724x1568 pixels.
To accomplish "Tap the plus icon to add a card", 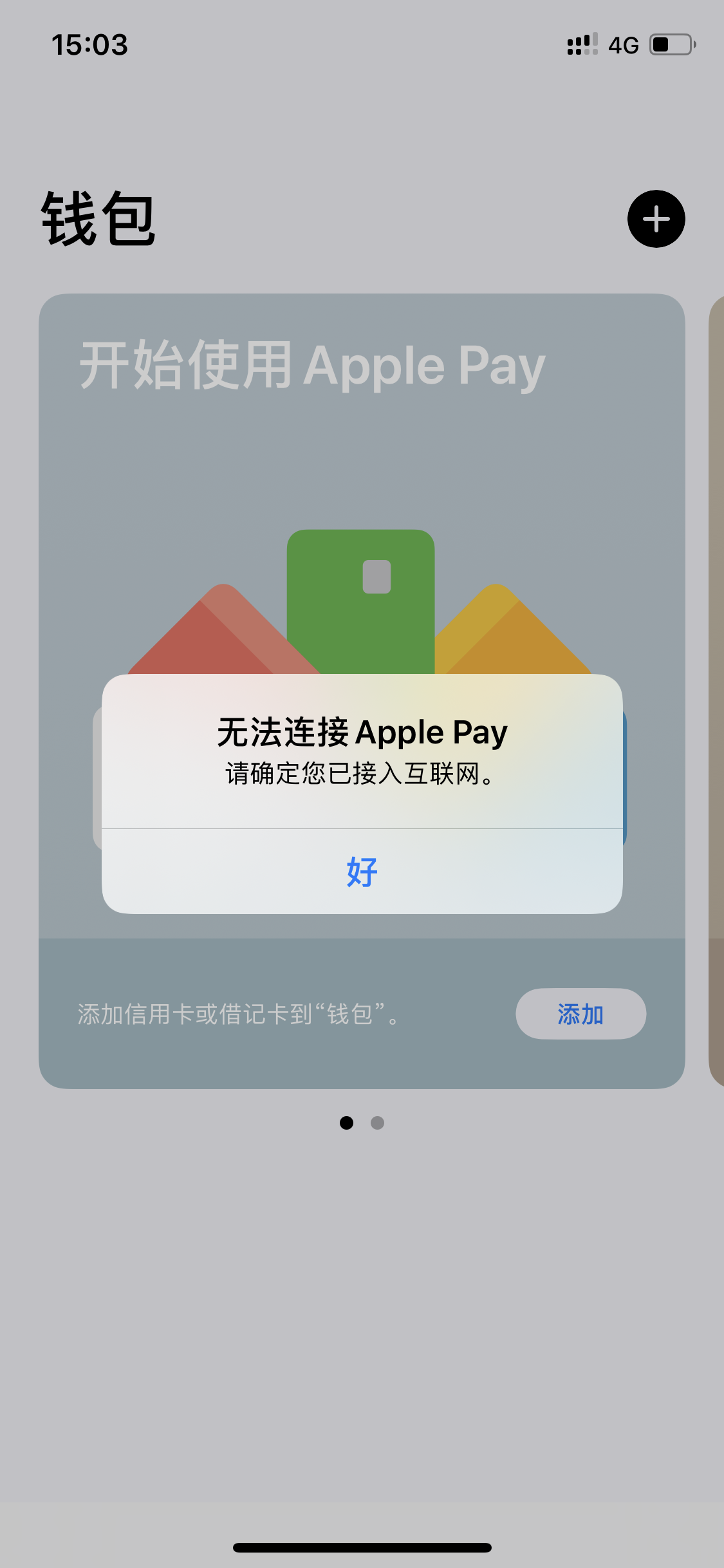I will 656,219.
